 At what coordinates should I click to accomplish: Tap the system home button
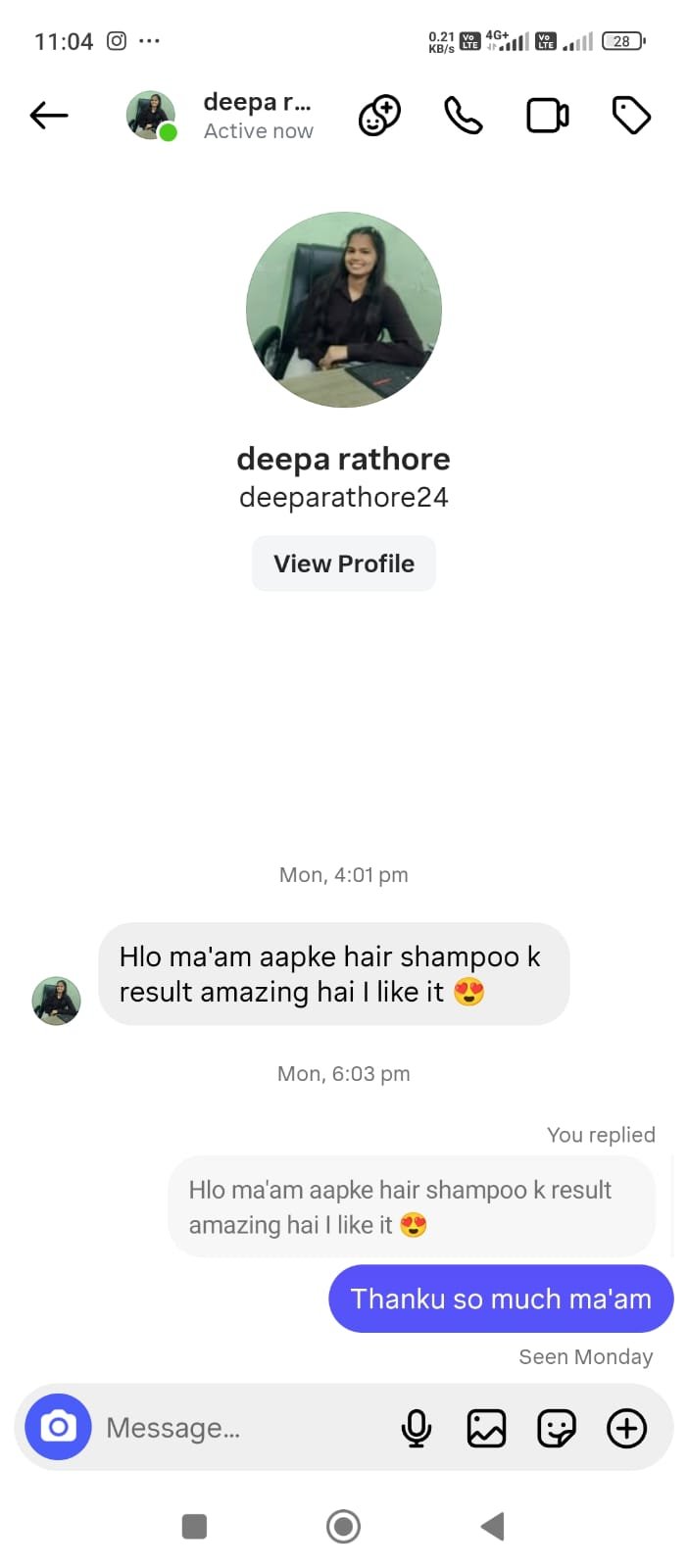(x=343, y=1526)
